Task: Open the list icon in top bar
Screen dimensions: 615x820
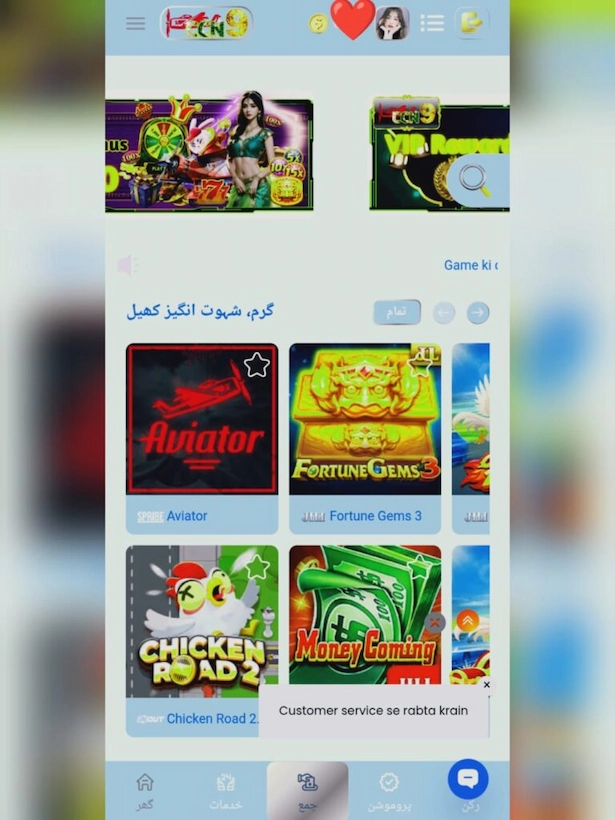Action: click(x=432, y=23)
